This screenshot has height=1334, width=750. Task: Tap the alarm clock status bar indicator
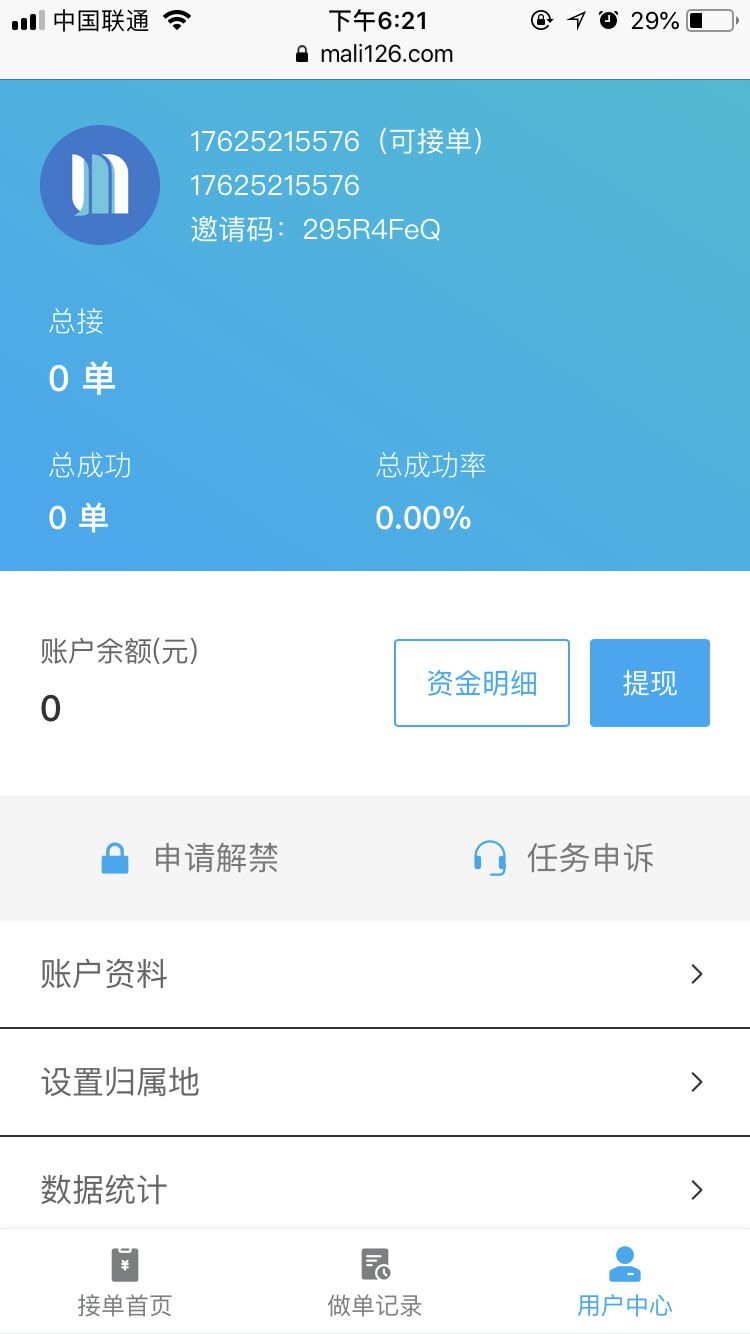pyautogui.click(x=607, y=18)
